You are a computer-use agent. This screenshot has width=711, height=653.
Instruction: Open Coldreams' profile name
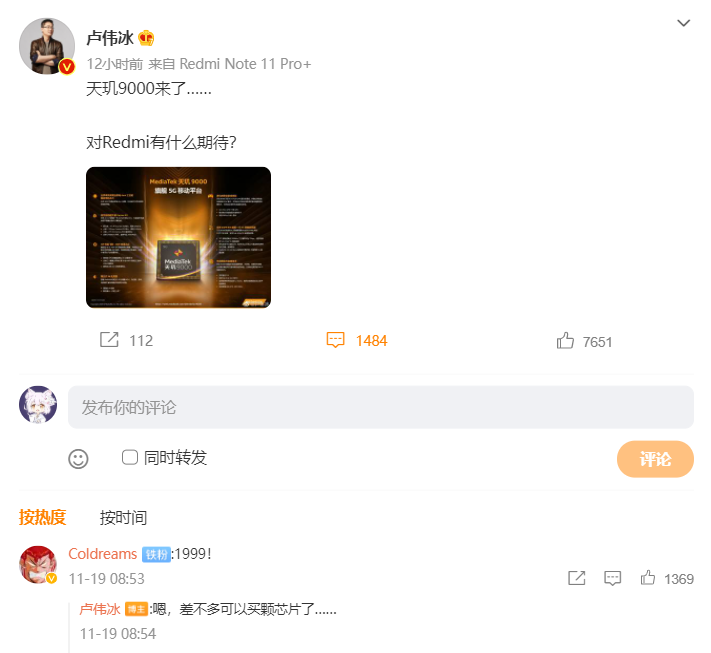[x=102, y=554]
